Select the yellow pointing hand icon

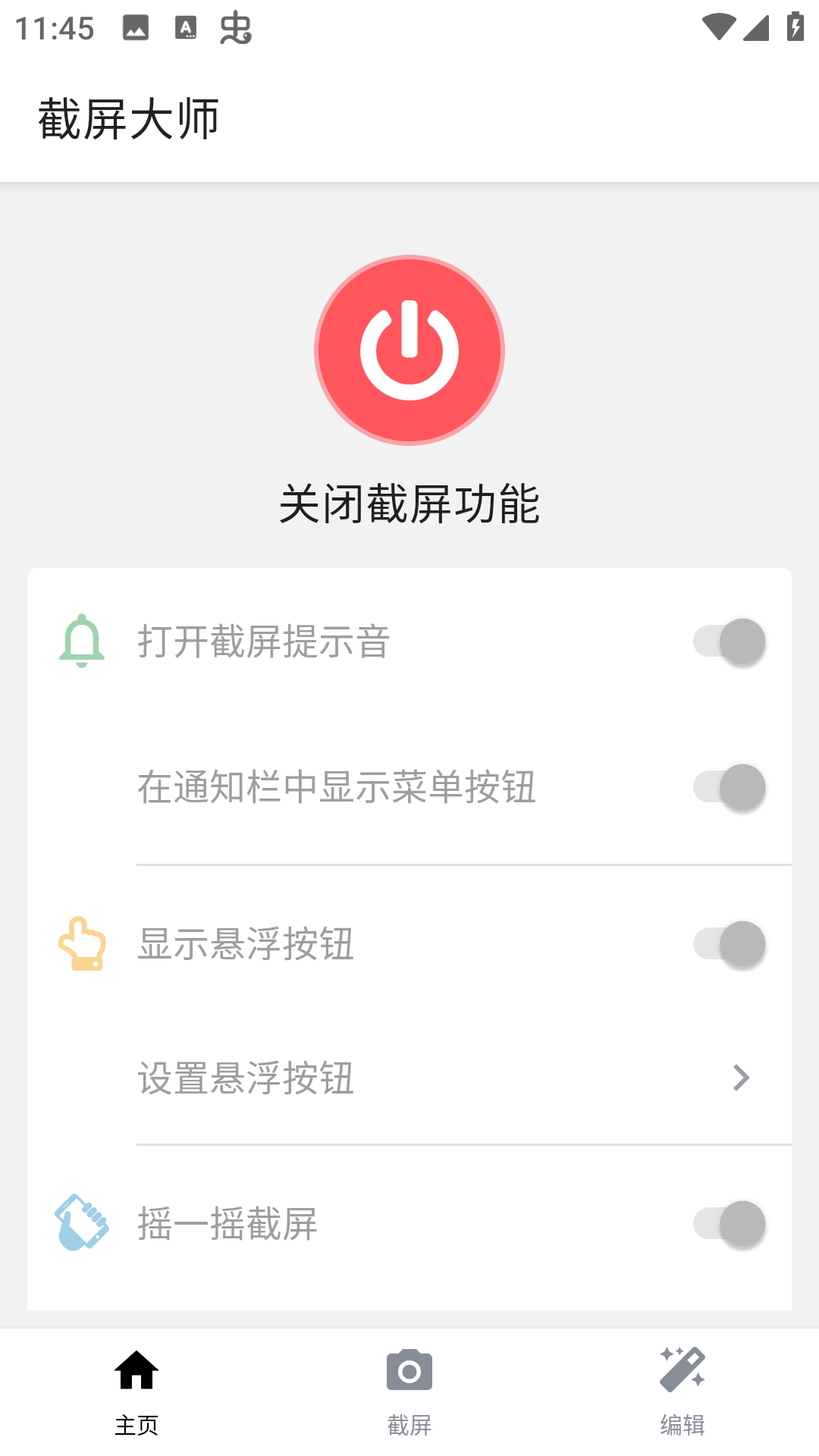[83, 943]
